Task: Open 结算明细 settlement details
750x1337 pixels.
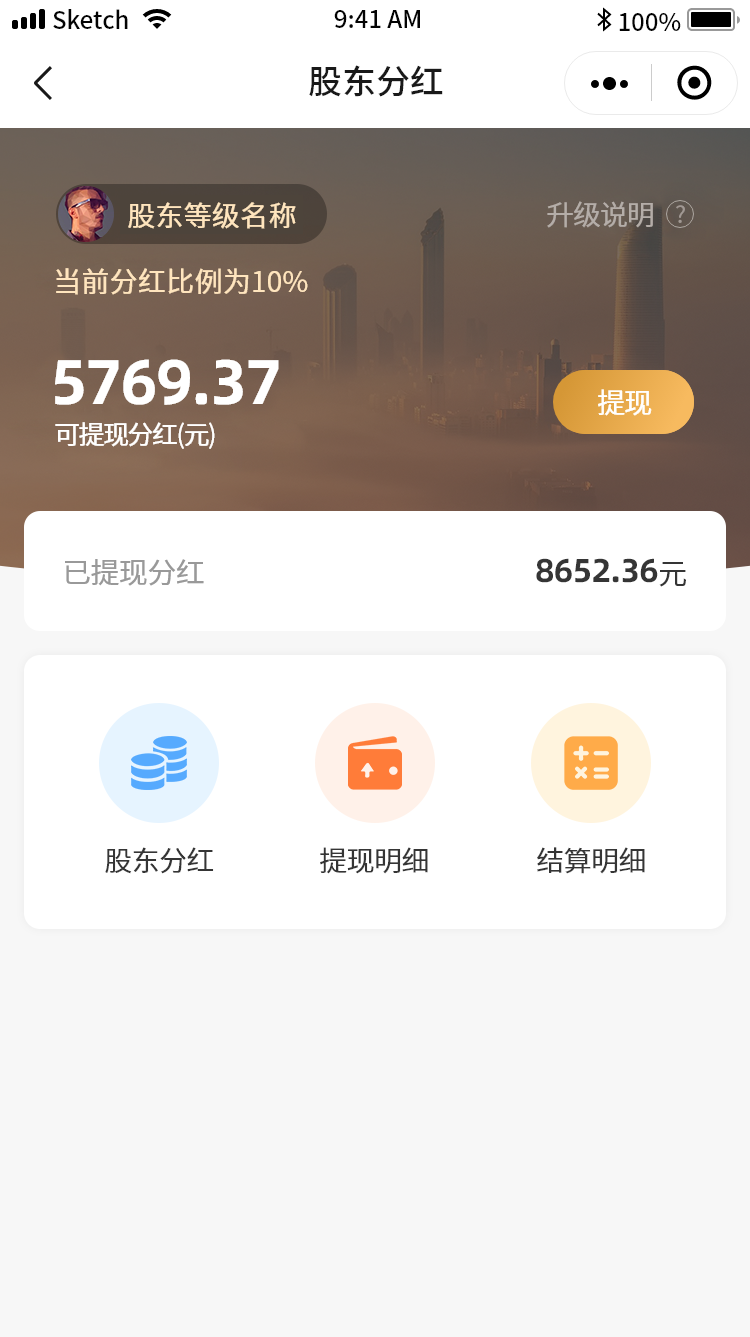Action: tap(591, 790)
